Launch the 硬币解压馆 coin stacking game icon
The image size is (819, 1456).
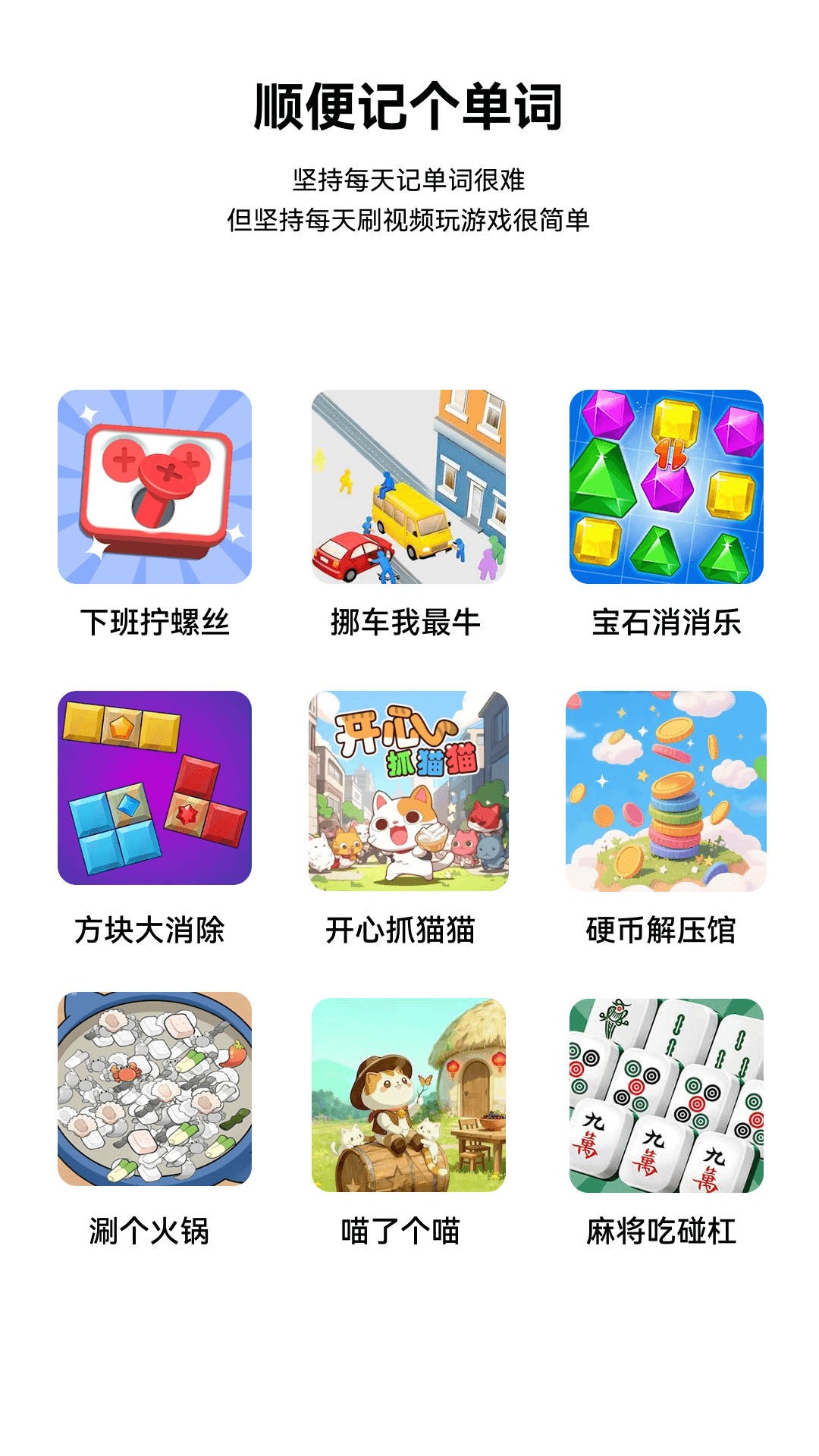664,792
